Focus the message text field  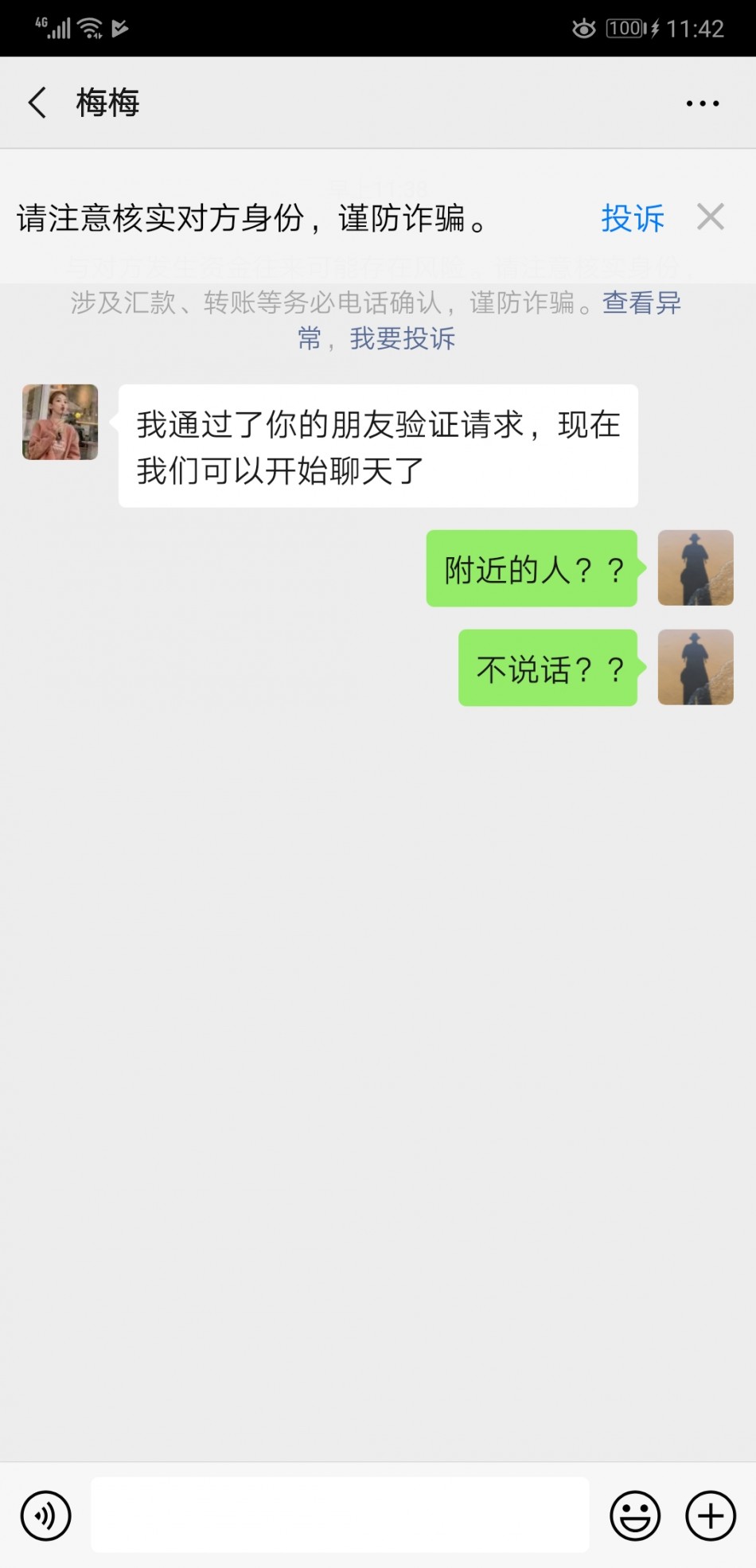(x=340, y=1515)
